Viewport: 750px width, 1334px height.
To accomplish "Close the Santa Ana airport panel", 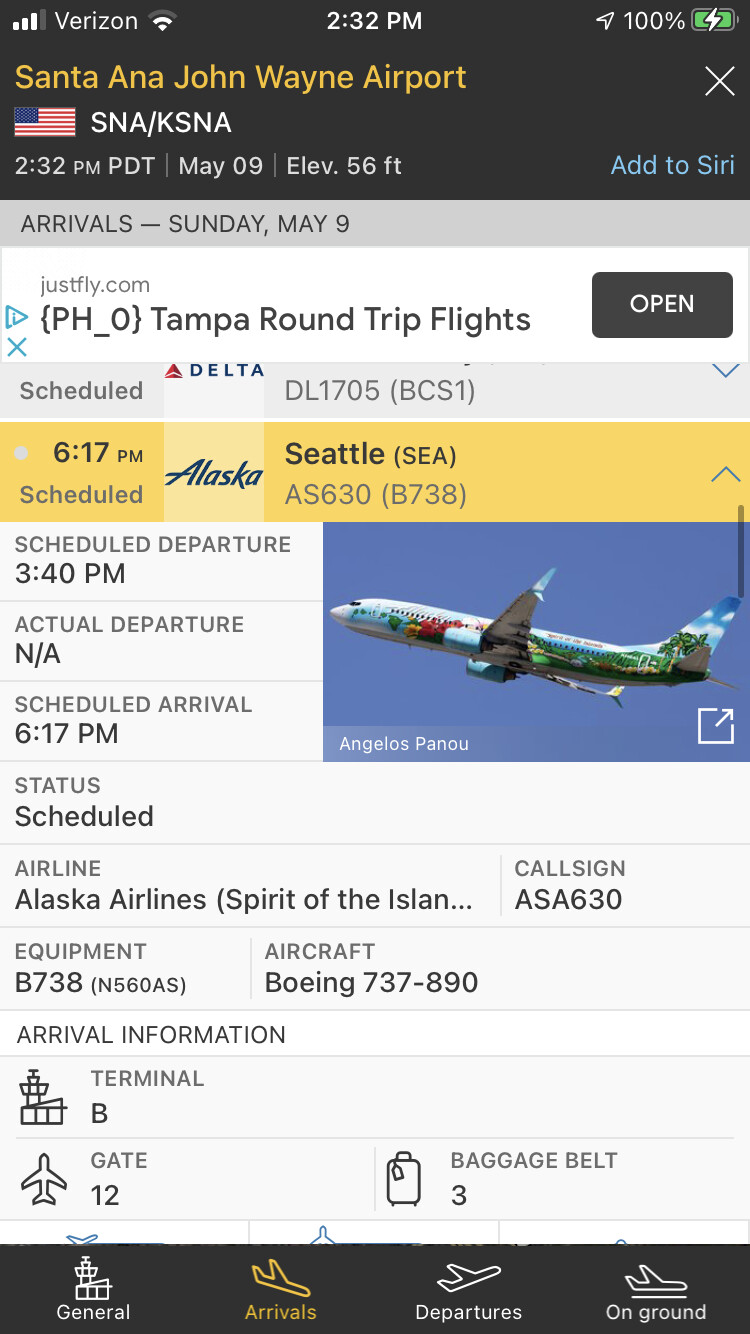I will tap(719, 81).
